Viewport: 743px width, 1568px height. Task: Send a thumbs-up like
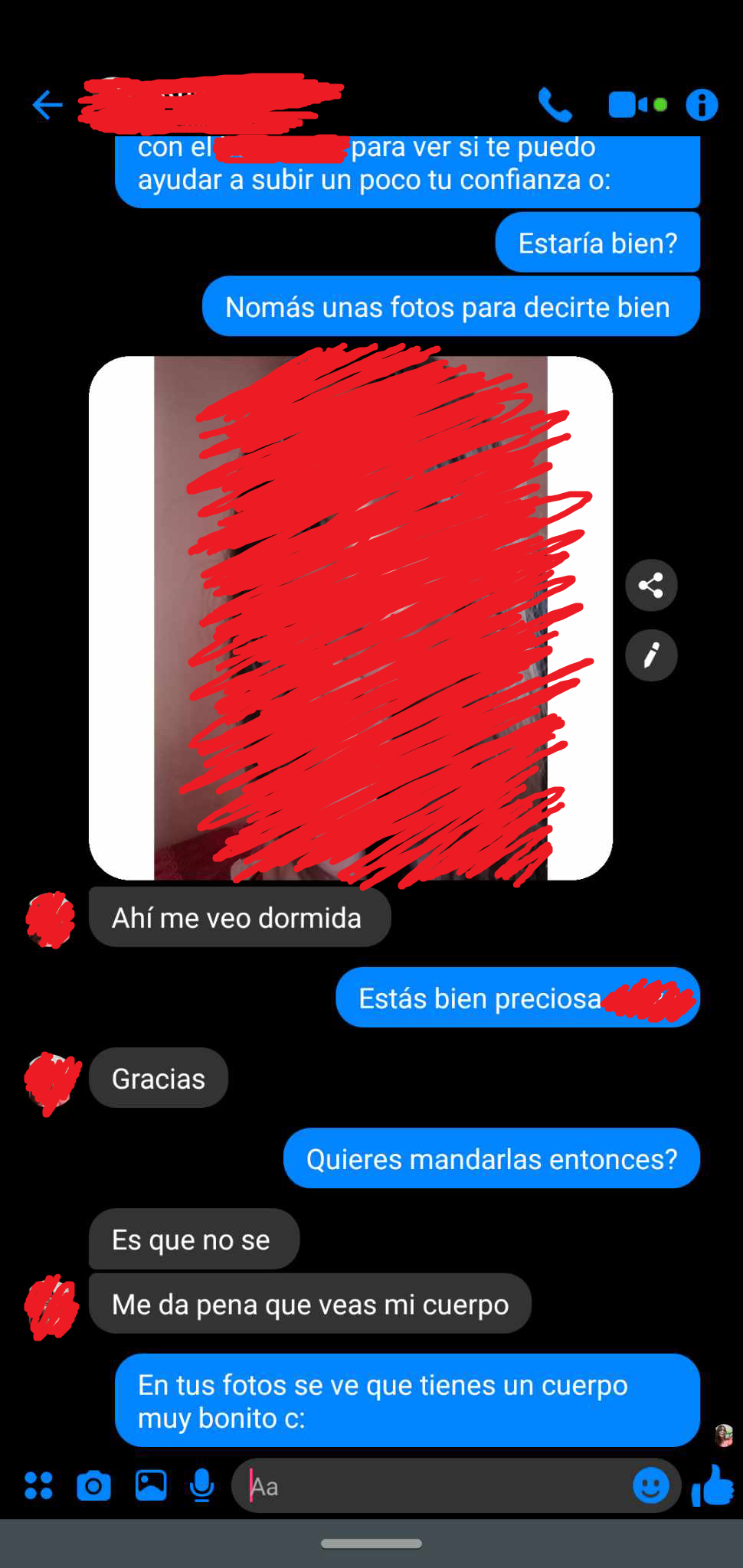[x=713, y=1486]
